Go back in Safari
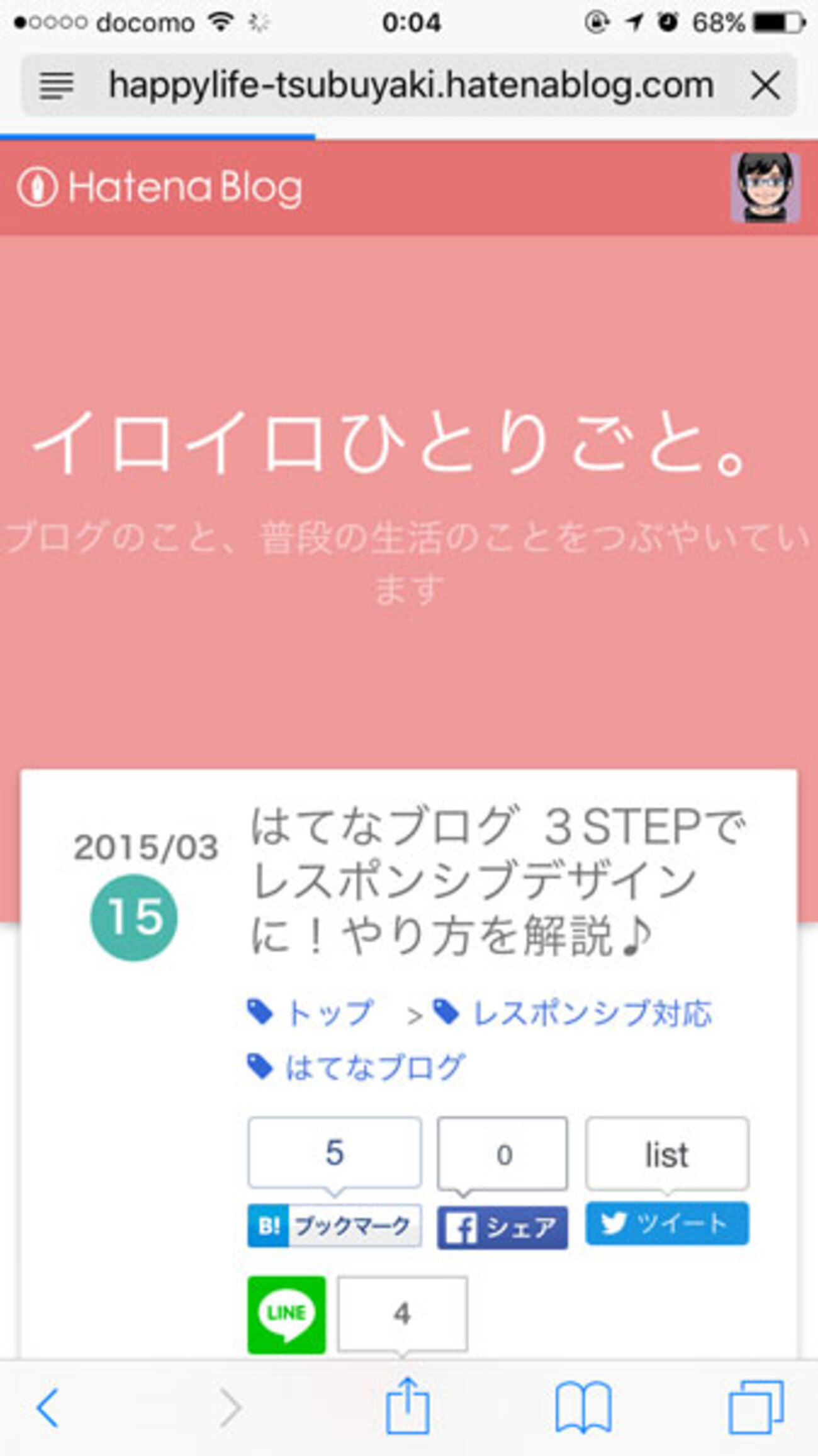 click(48, 1408)
